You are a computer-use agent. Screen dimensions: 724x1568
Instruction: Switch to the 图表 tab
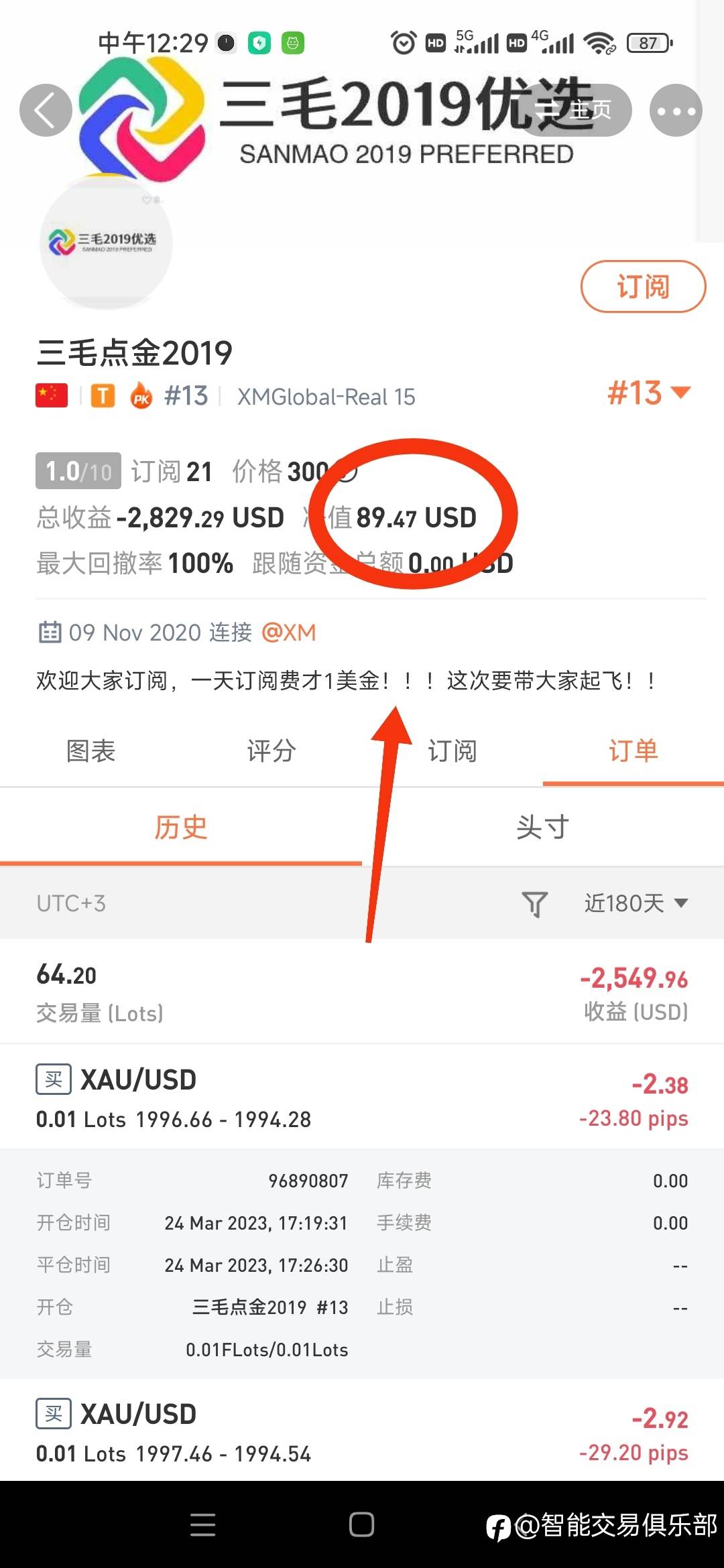pos(90,750)
